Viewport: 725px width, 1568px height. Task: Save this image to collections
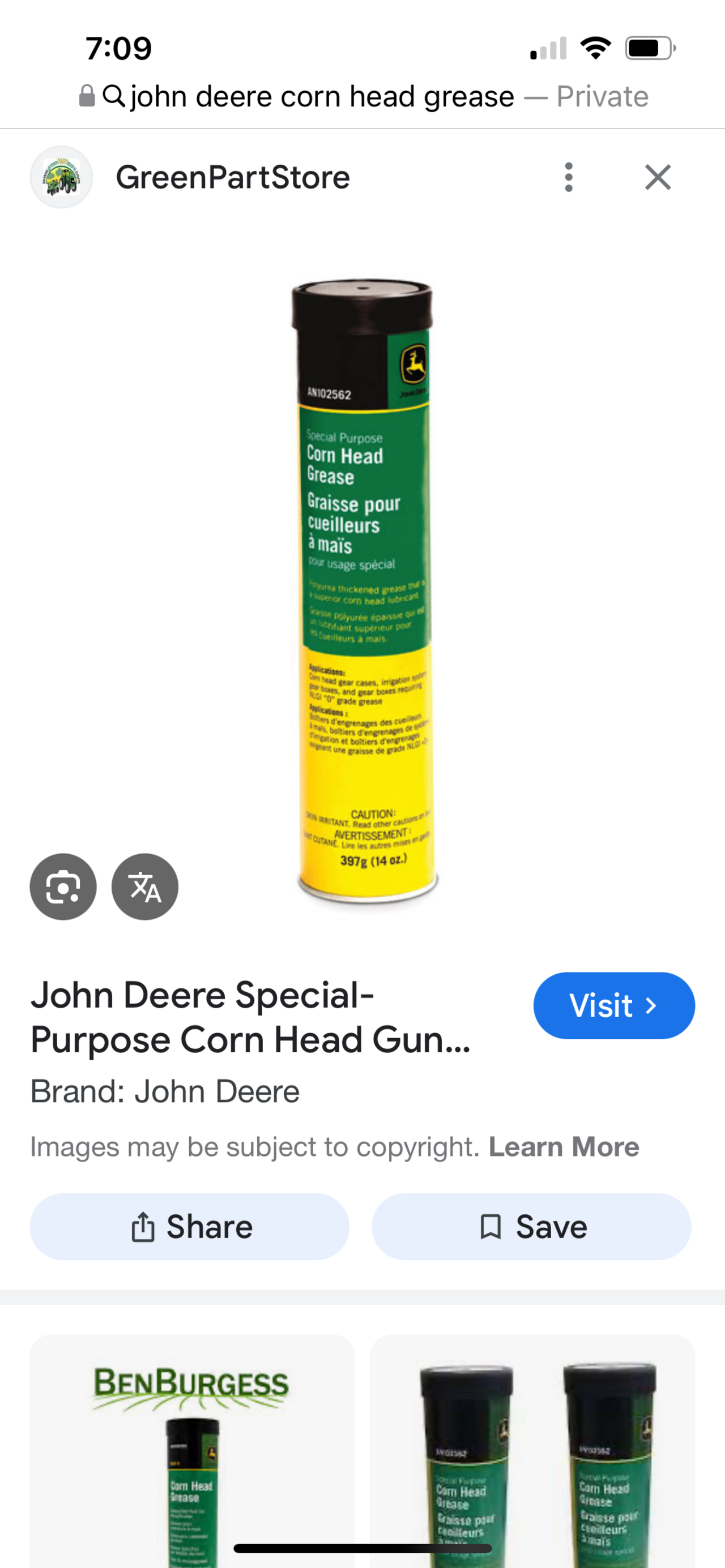[531, 1227]
